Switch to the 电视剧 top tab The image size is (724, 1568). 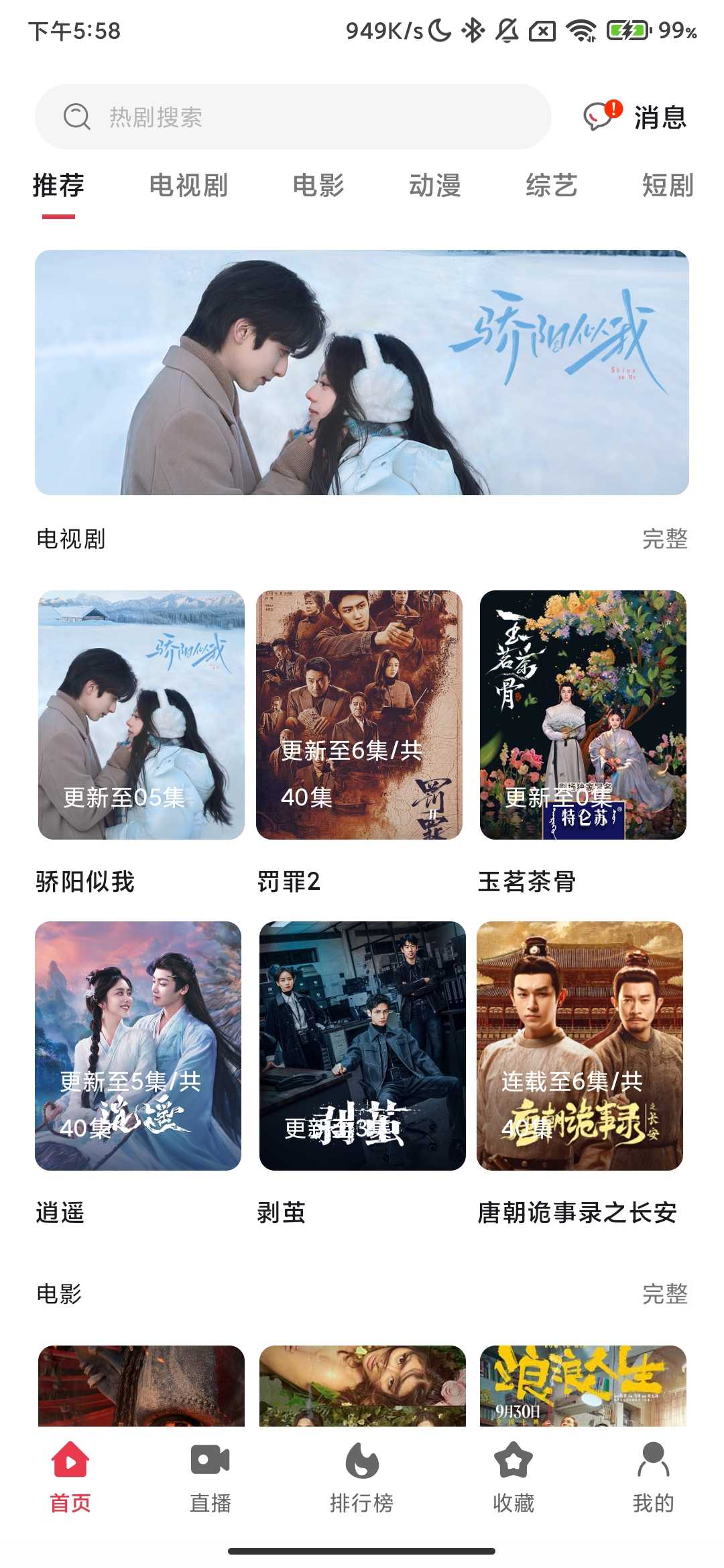[188, 186]
